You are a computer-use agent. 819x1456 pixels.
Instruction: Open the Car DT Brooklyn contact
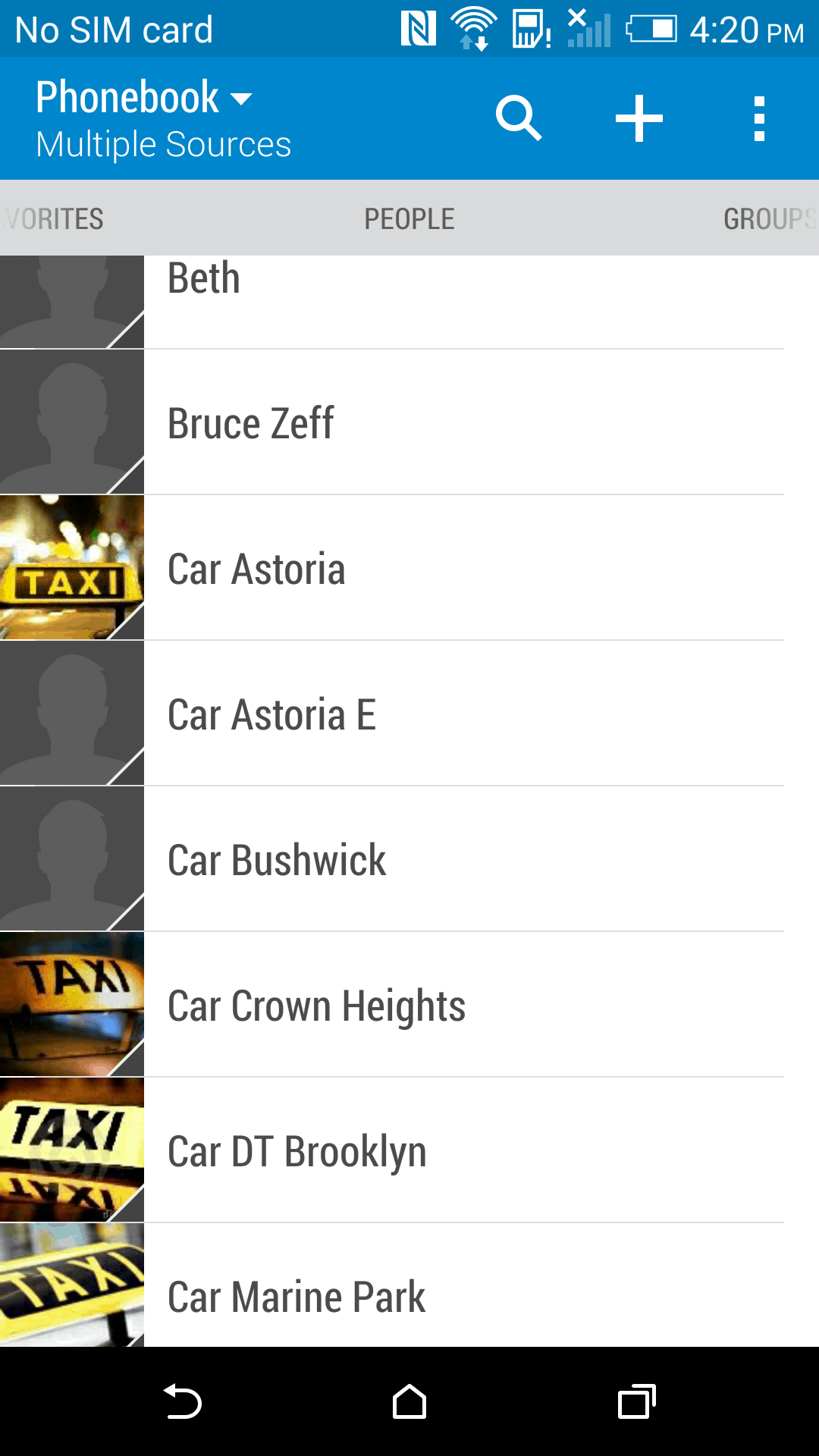(x=463, y=1150)
